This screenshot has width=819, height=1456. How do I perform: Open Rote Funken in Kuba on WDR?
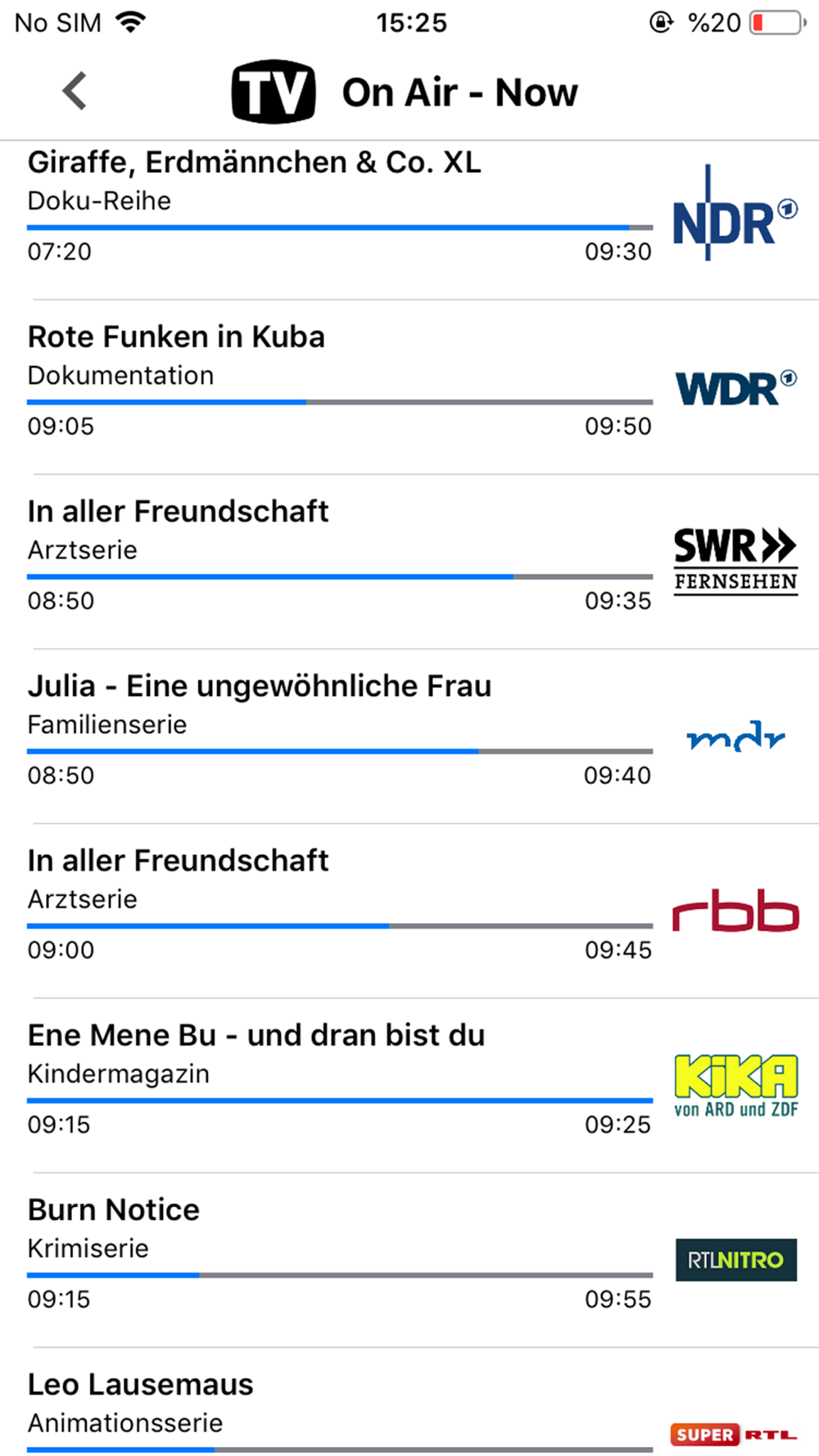pos(409,387)
